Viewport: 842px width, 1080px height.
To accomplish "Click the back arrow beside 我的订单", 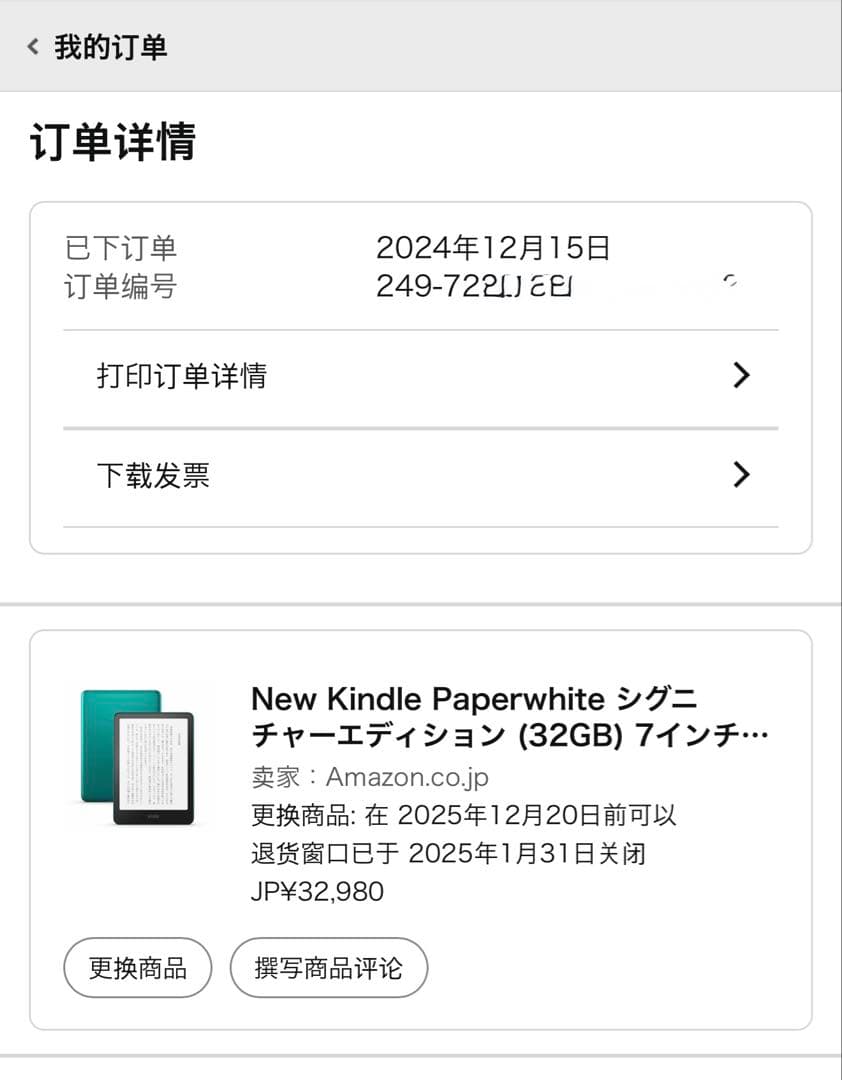I will (x=31, y=46).
